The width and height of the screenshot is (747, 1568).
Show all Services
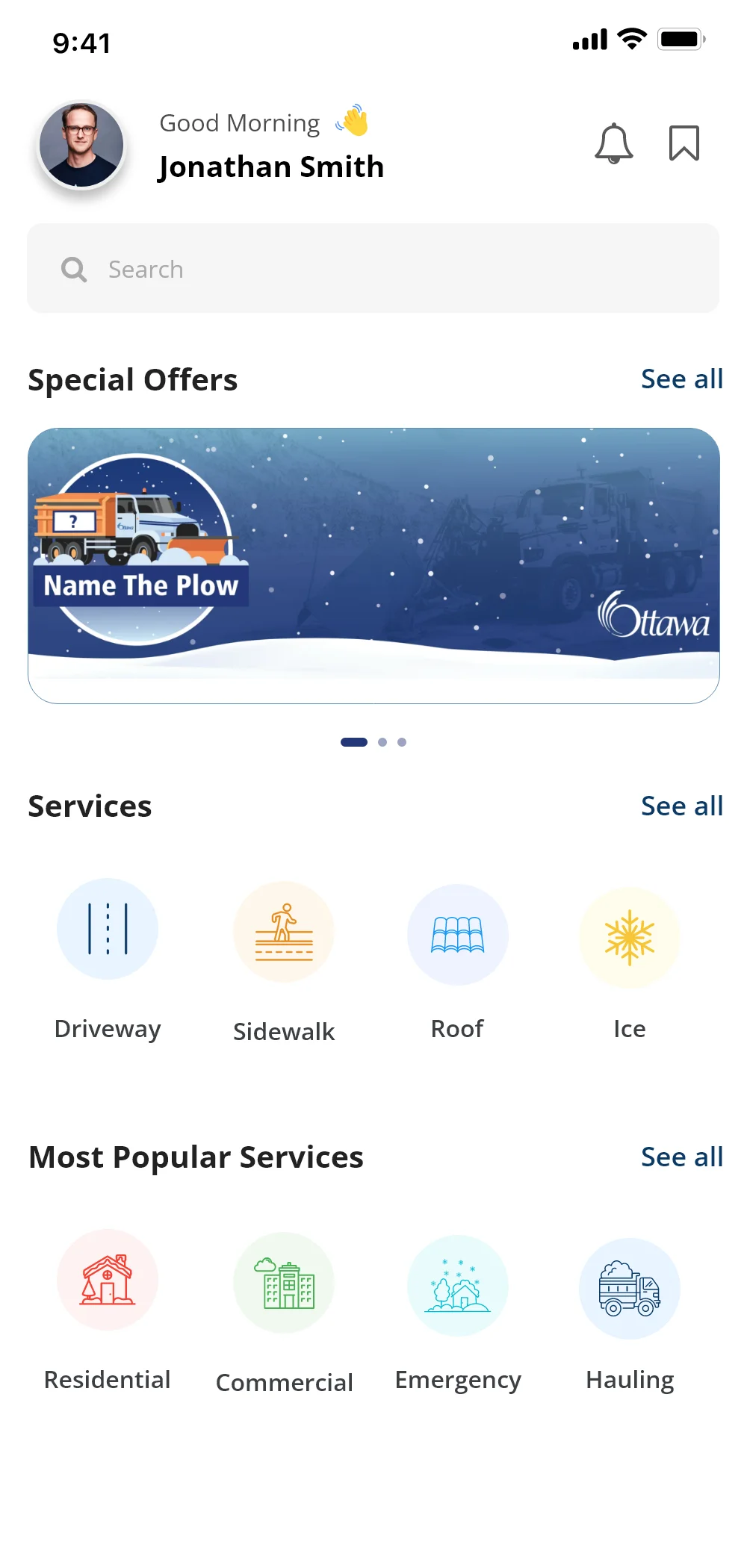681,806
